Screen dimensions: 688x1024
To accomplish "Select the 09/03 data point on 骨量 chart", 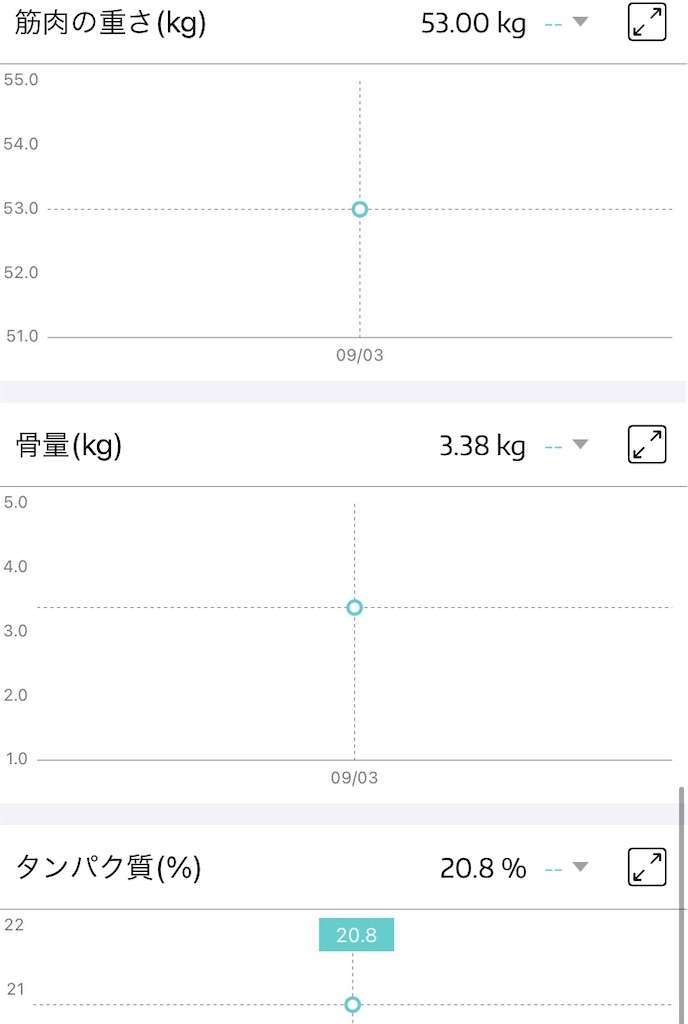I will click(x=354, y=607).
